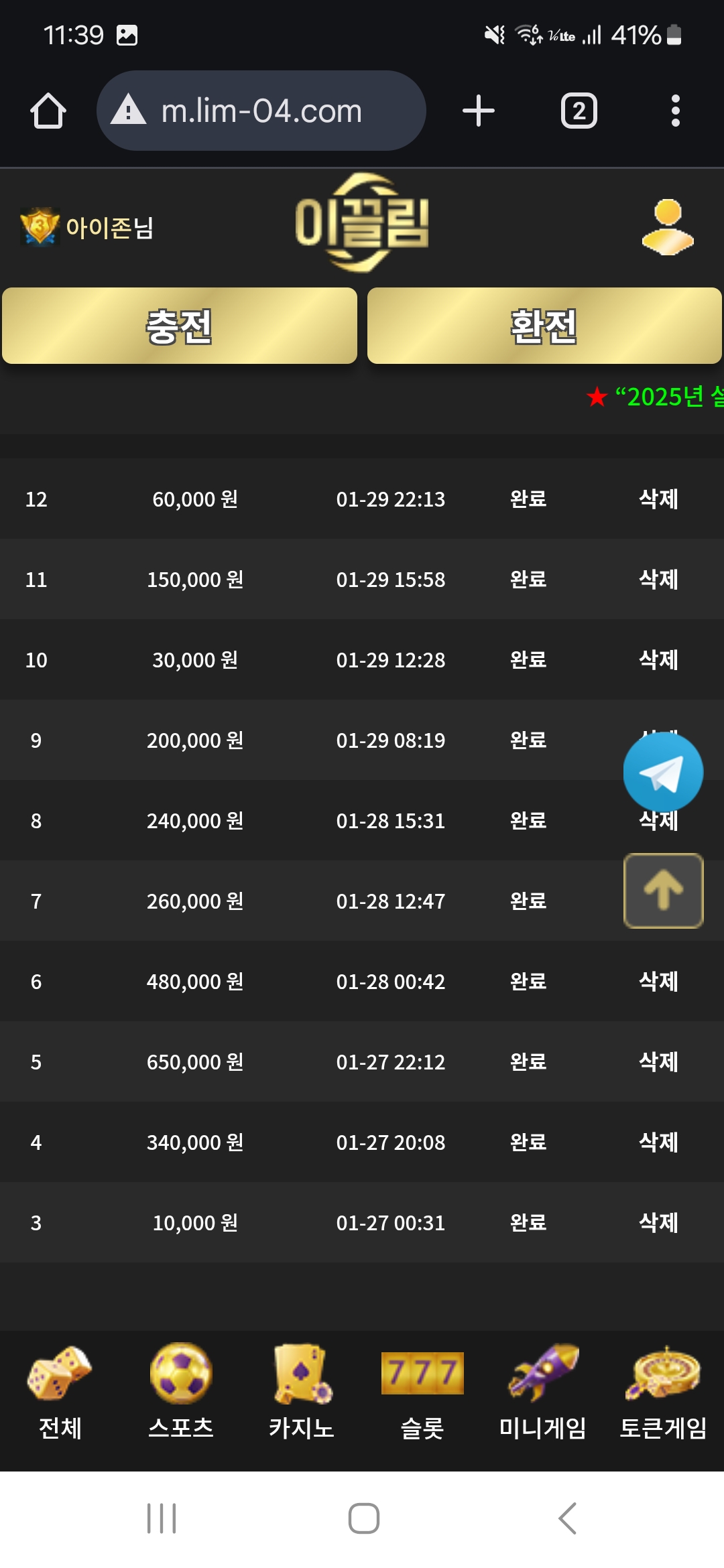Tap the 충전 button
Viewport: 724px width, 1568px height.
[180, 326]
